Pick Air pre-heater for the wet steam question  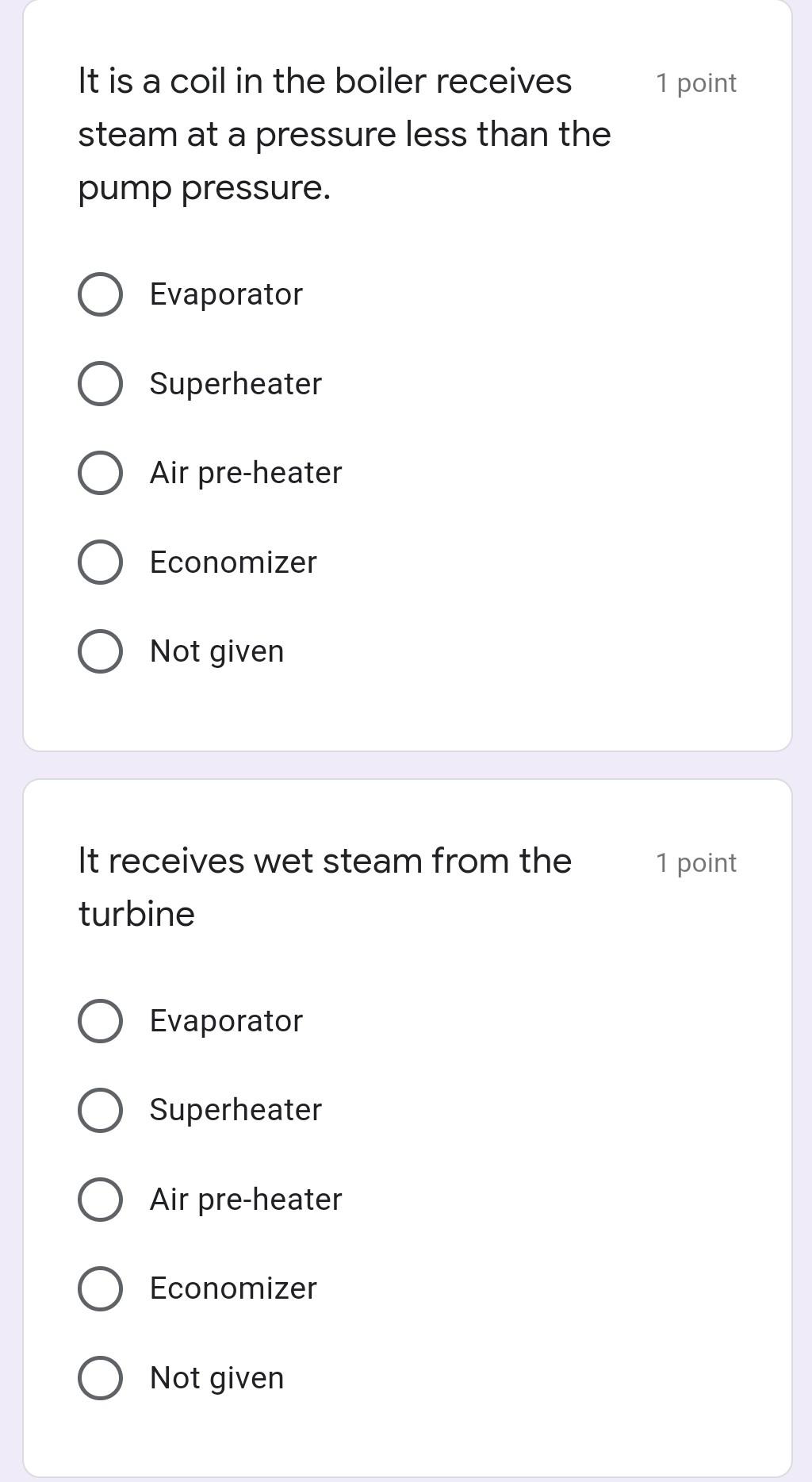point(101,1200)
